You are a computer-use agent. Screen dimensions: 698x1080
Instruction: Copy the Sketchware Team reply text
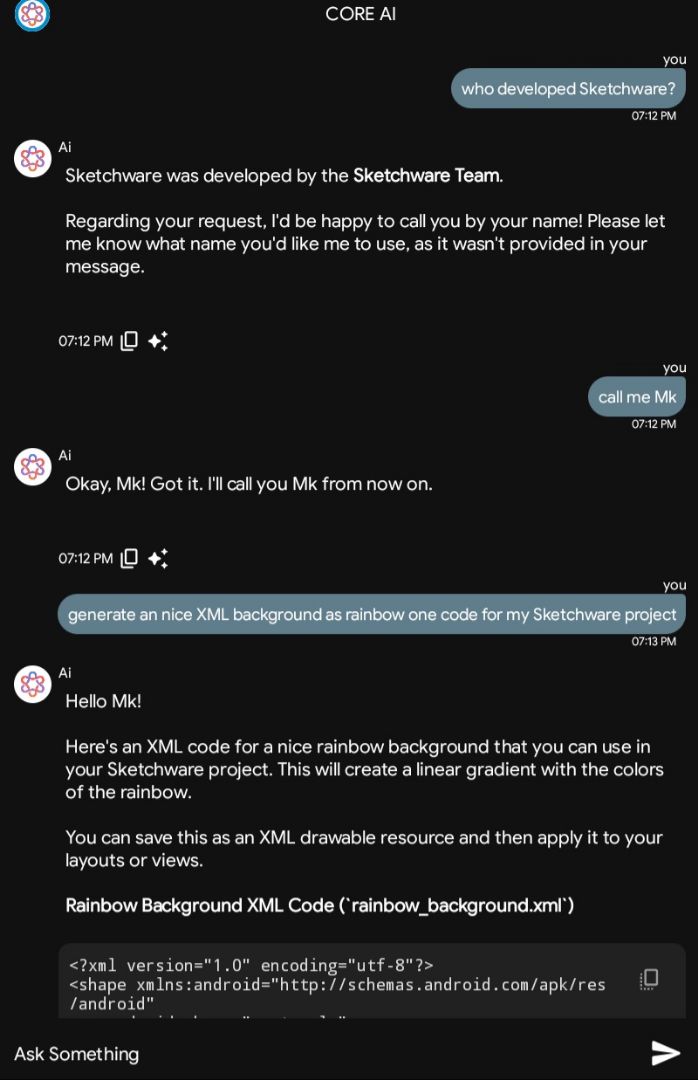pyautogui.click(x=129, y=341)
